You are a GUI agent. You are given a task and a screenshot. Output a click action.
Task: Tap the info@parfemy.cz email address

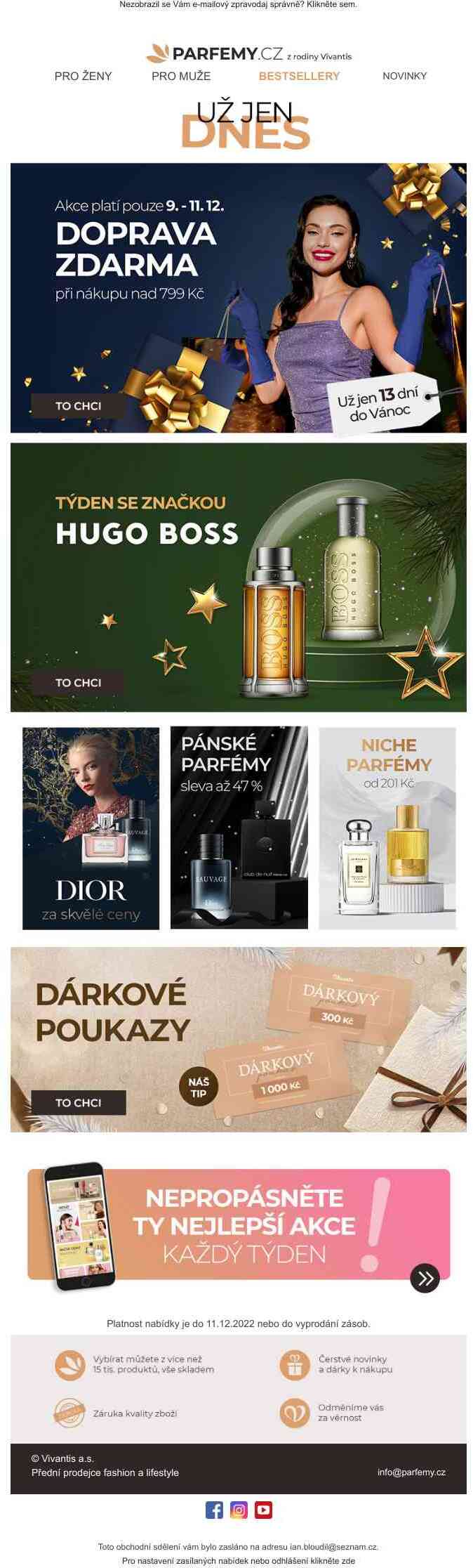(411, 1472)
